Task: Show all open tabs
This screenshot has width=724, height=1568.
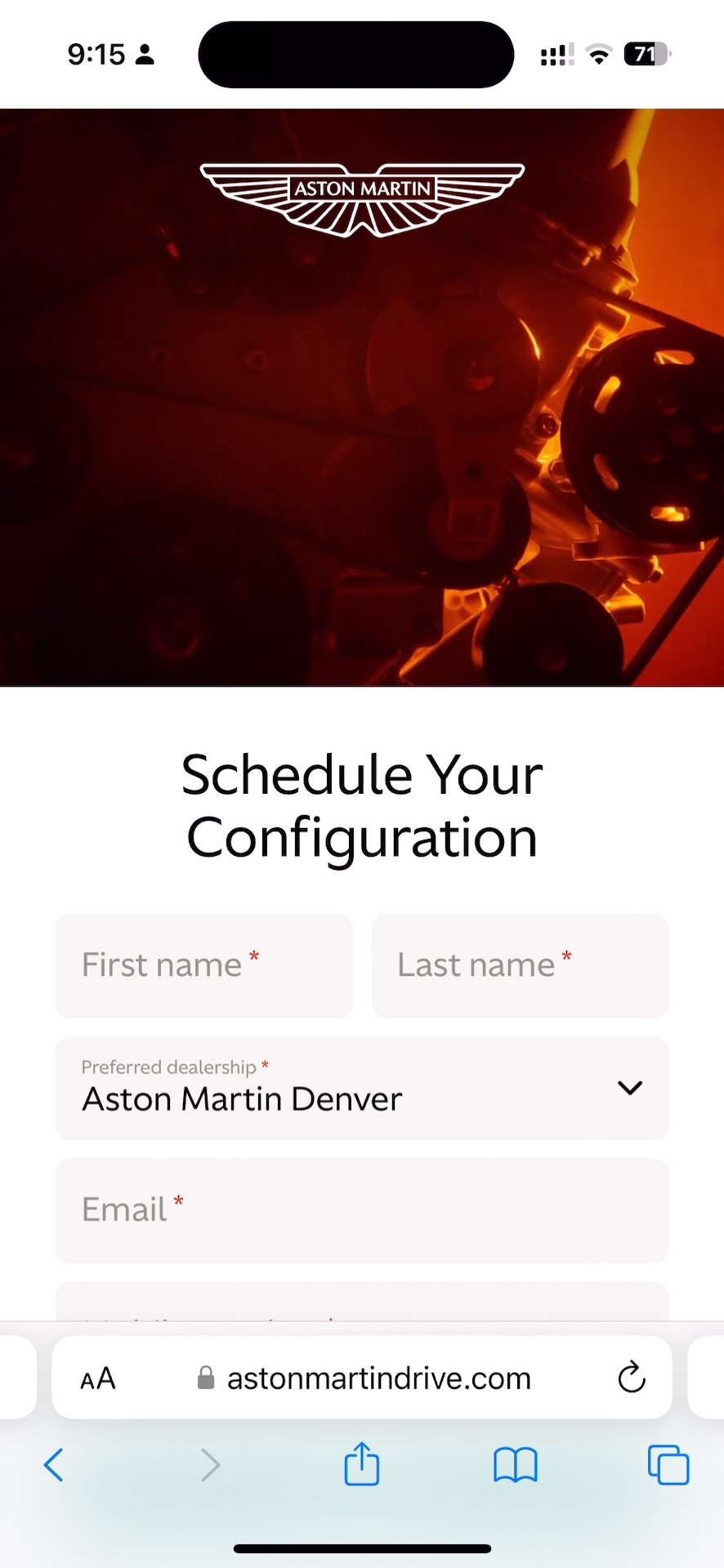Action: click(668, 1464)
